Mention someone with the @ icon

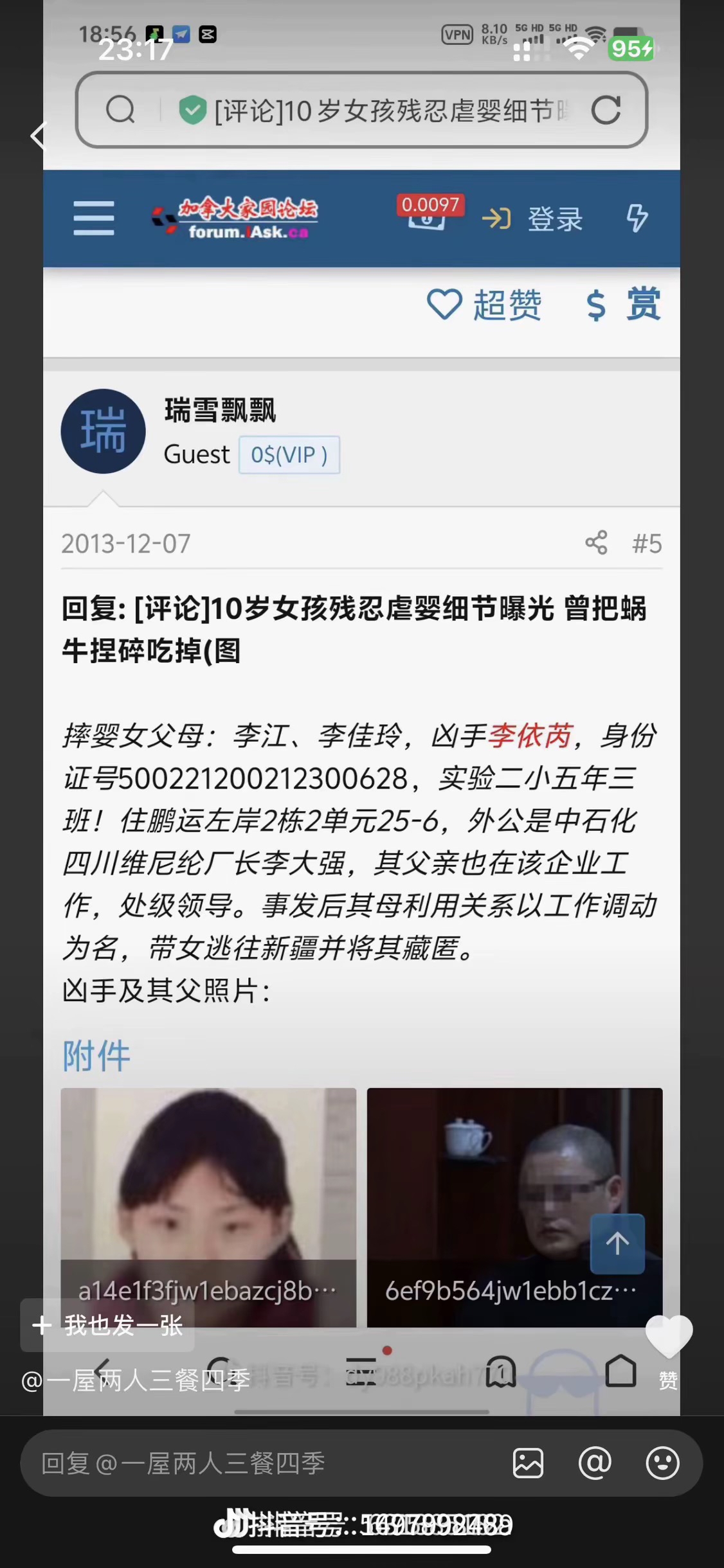595,1463
